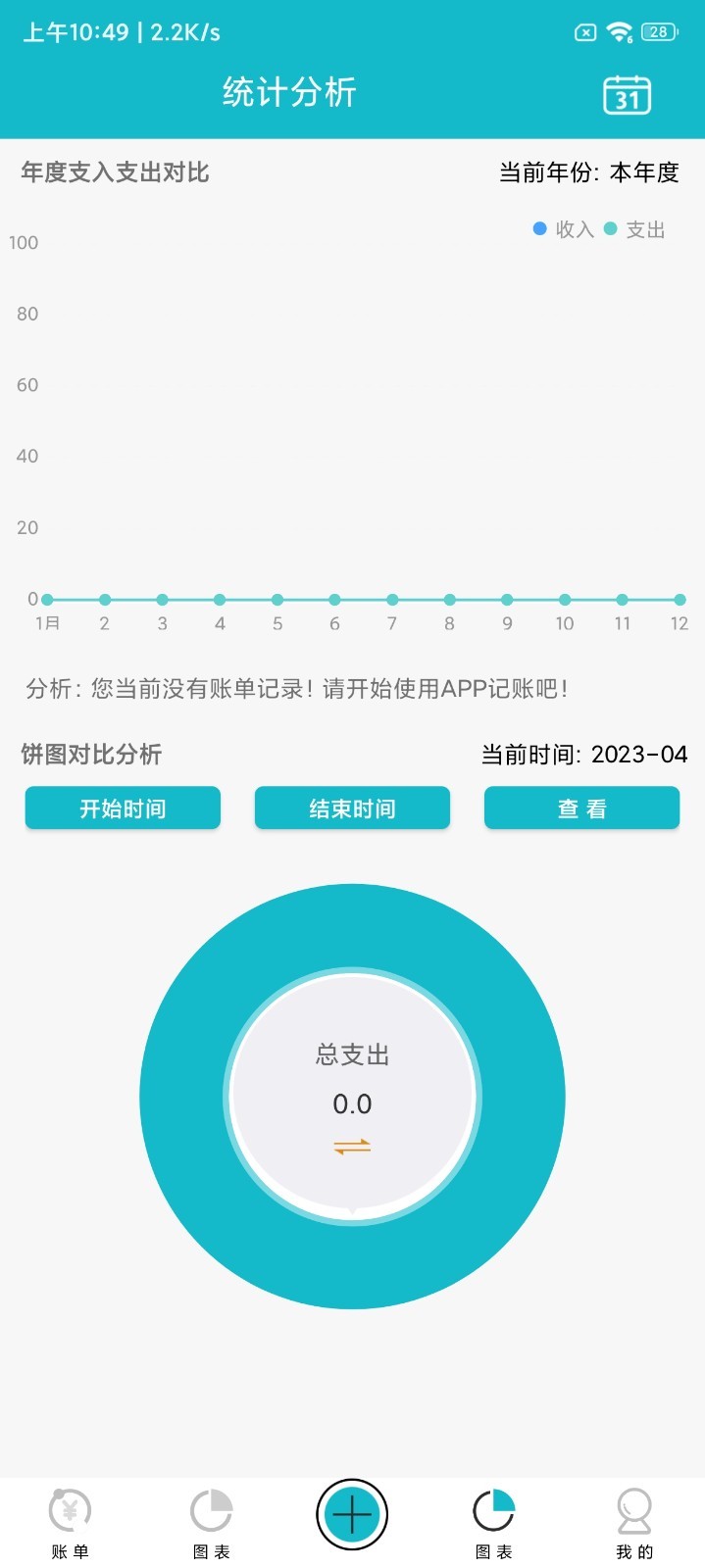Viewport: 705px width, 1568px height.
Task: Tap 开始时间 to pick a start date
Action: 123,808
